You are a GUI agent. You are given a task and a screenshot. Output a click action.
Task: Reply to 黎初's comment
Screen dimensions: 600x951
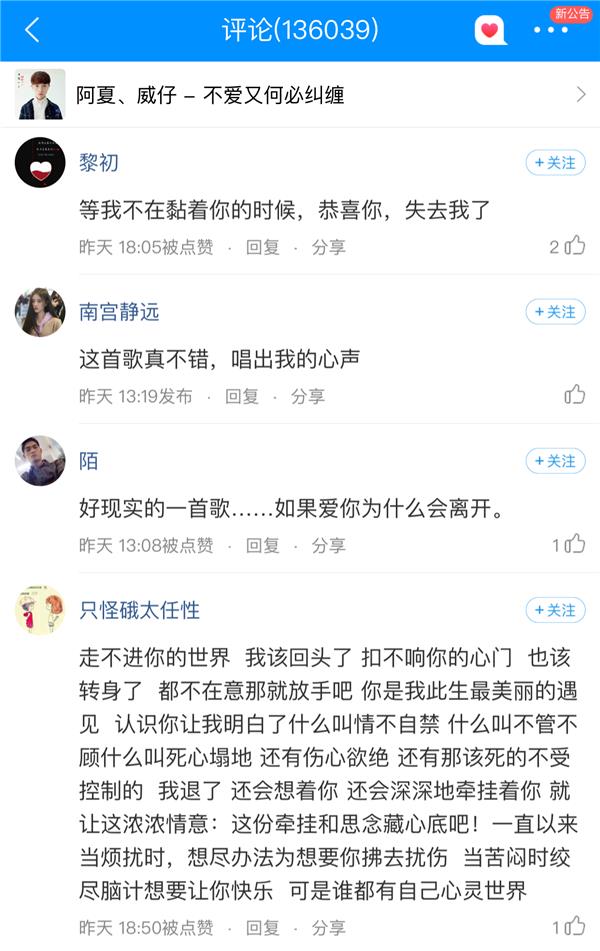coord(263,247)
